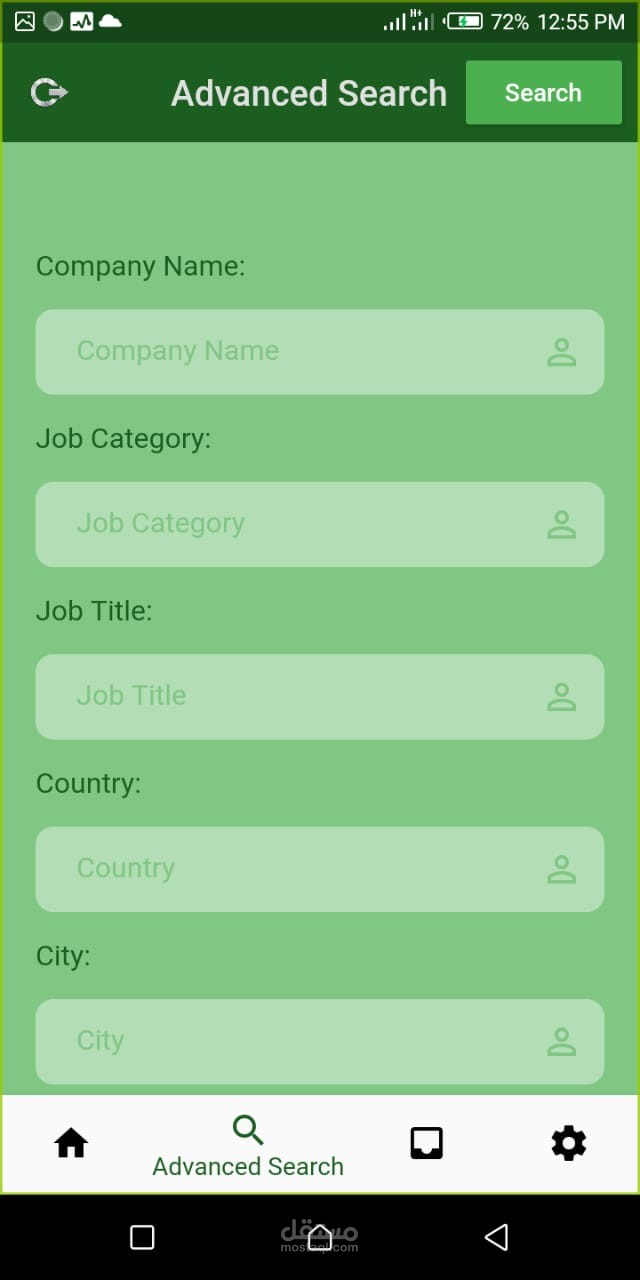Select the Job Category input

point(320,524)
